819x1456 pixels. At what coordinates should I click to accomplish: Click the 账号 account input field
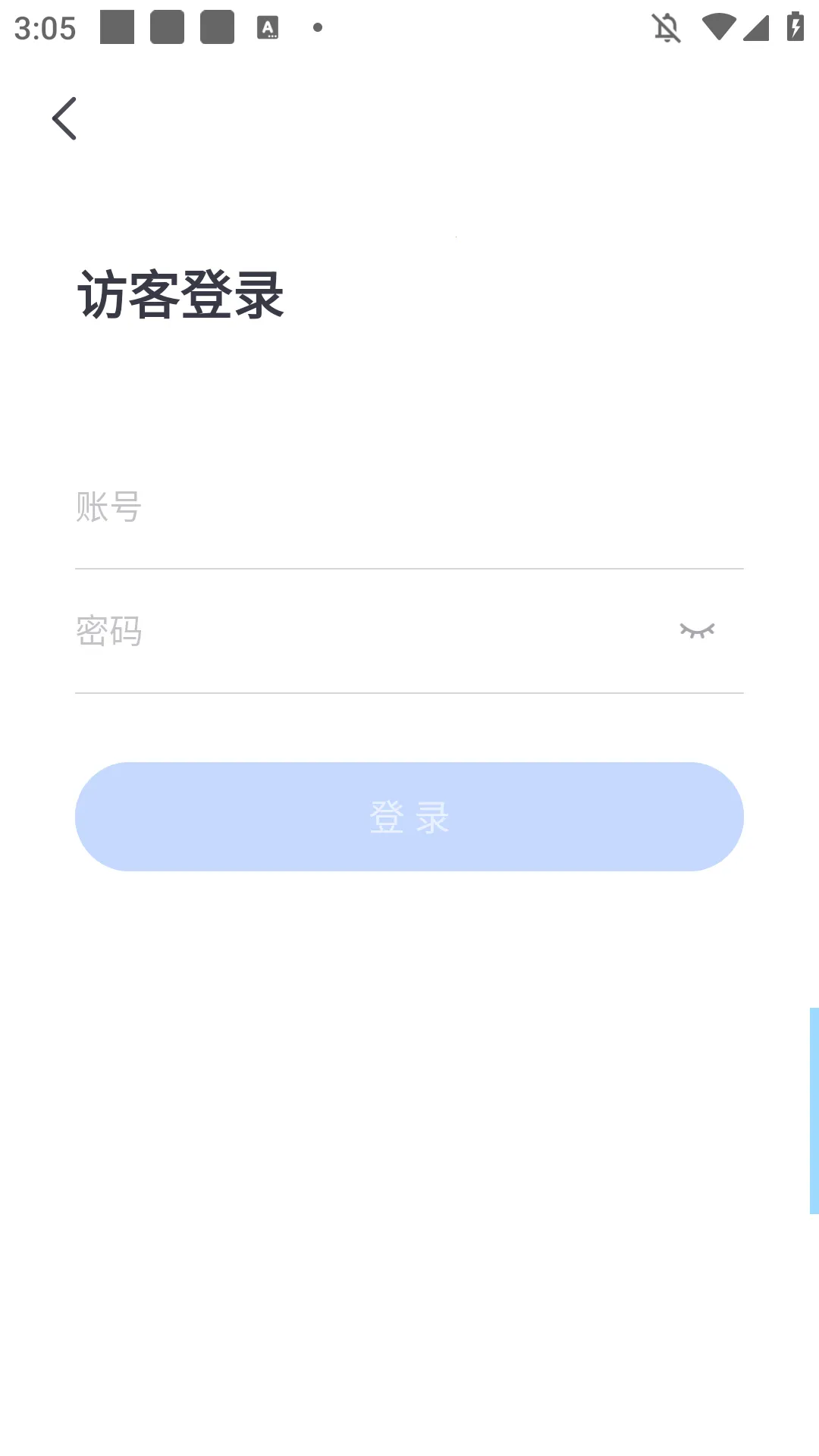[303, 508]
